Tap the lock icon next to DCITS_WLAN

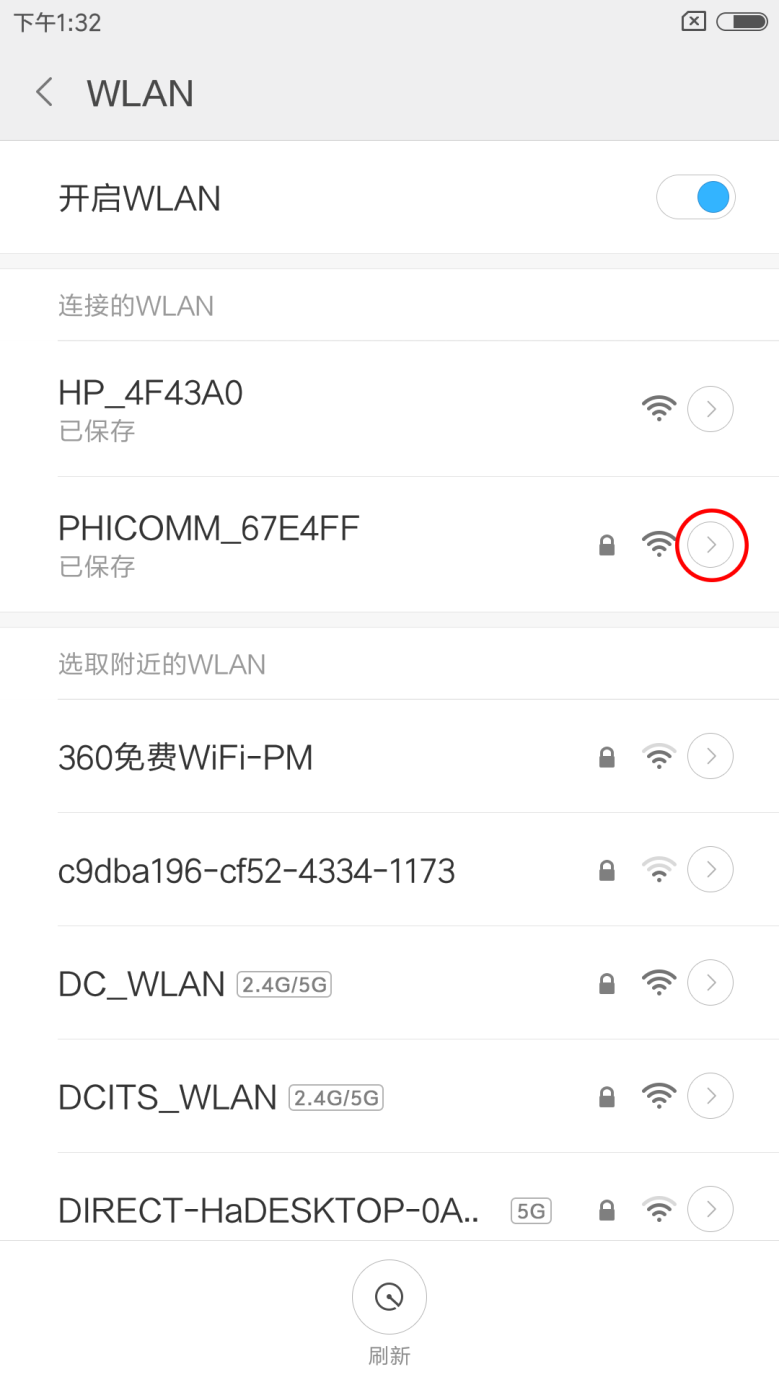[606, 1096]
